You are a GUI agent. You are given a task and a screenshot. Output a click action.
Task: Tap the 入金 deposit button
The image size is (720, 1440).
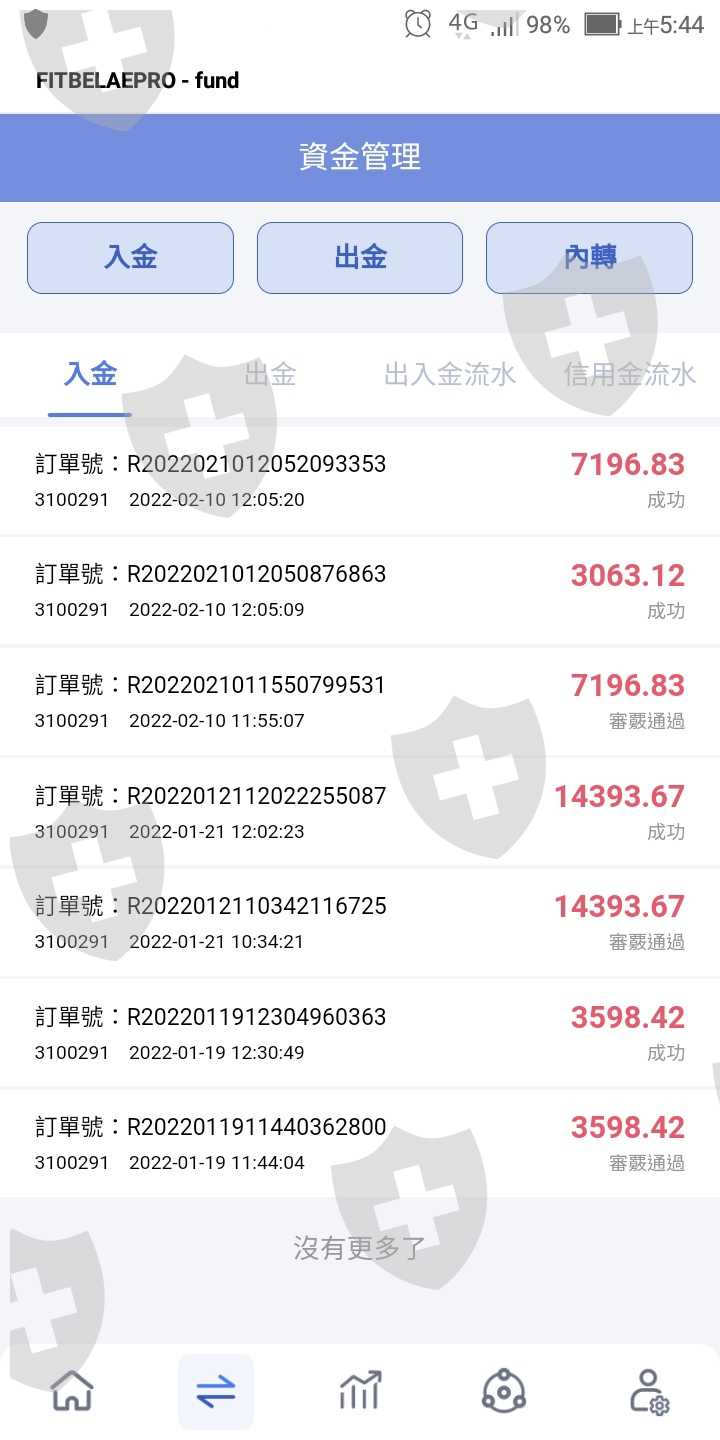(x=130, y=258)
